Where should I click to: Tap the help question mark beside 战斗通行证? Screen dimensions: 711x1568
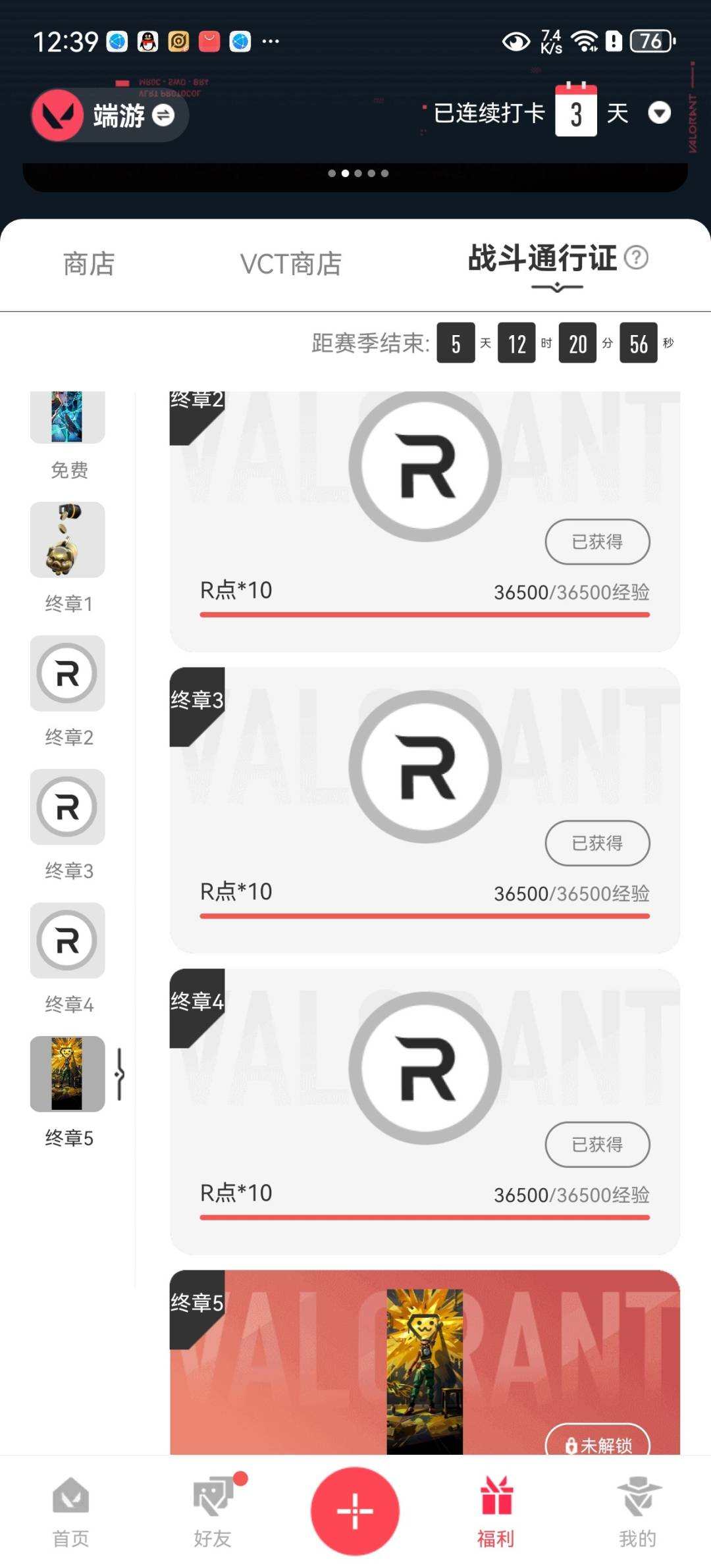[636, 259]
